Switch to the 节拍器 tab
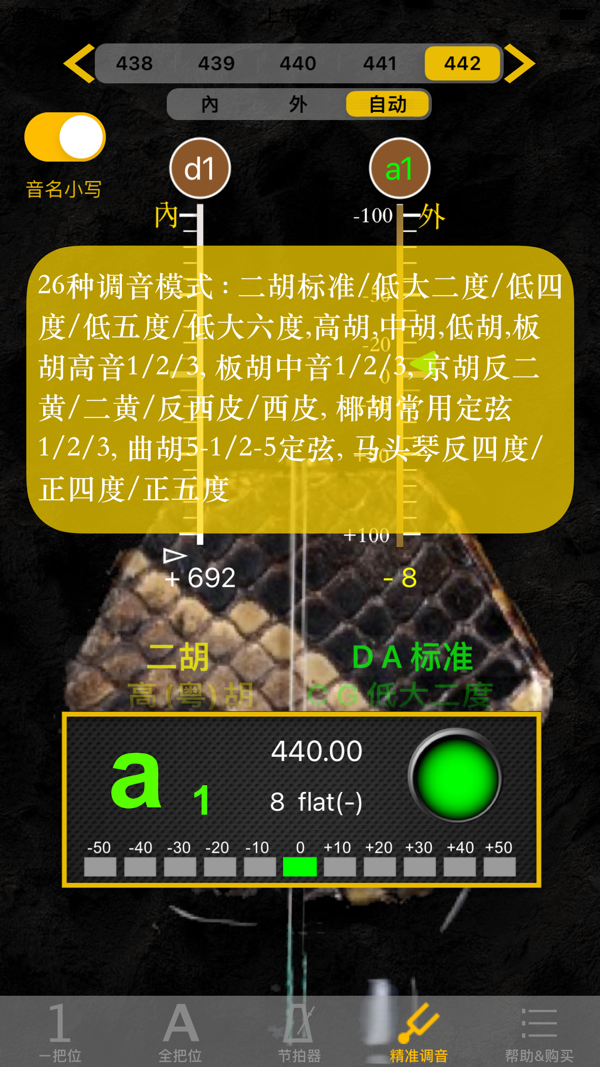 tap(299, 1032)
